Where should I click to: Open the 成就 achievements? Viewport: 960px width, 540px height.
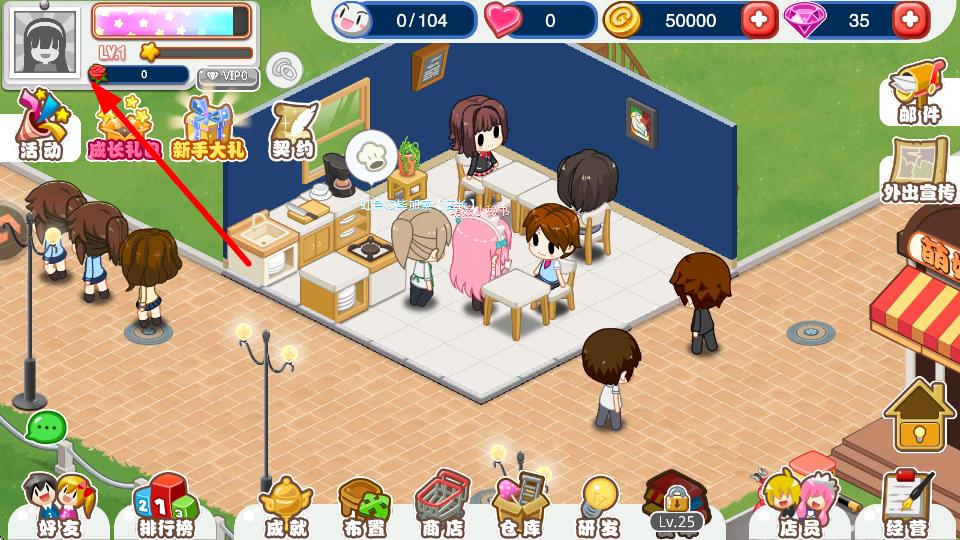click(285, 506)
